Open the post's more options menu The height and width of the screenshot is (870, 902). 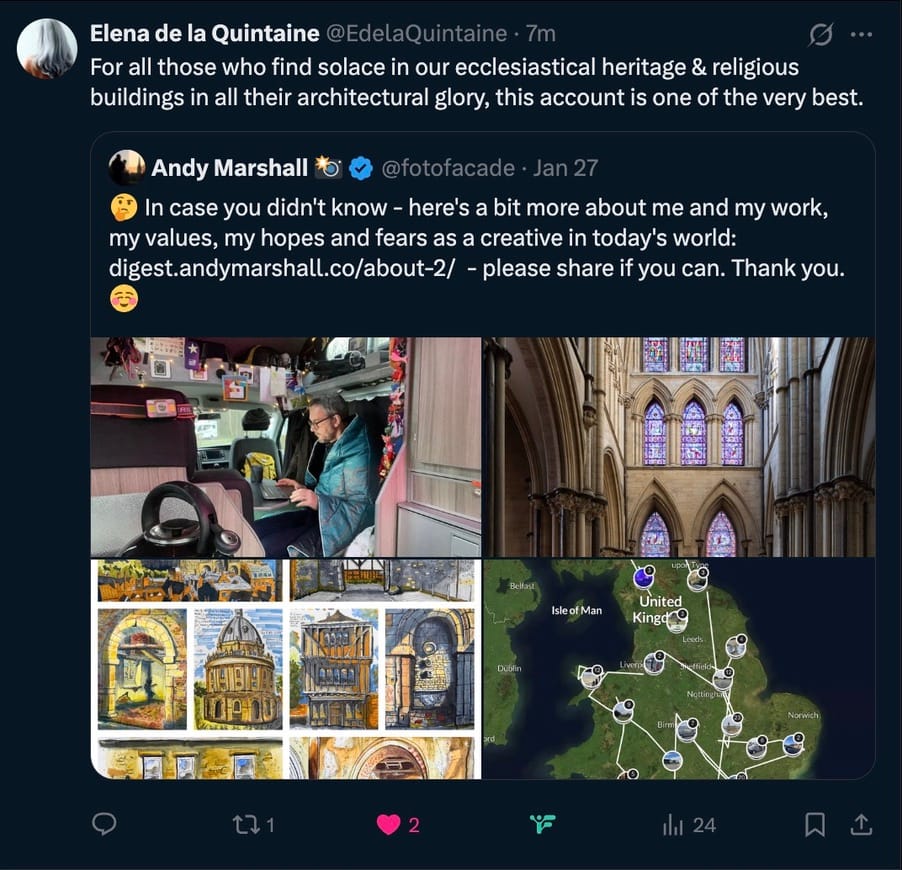(x=860, y=34)
